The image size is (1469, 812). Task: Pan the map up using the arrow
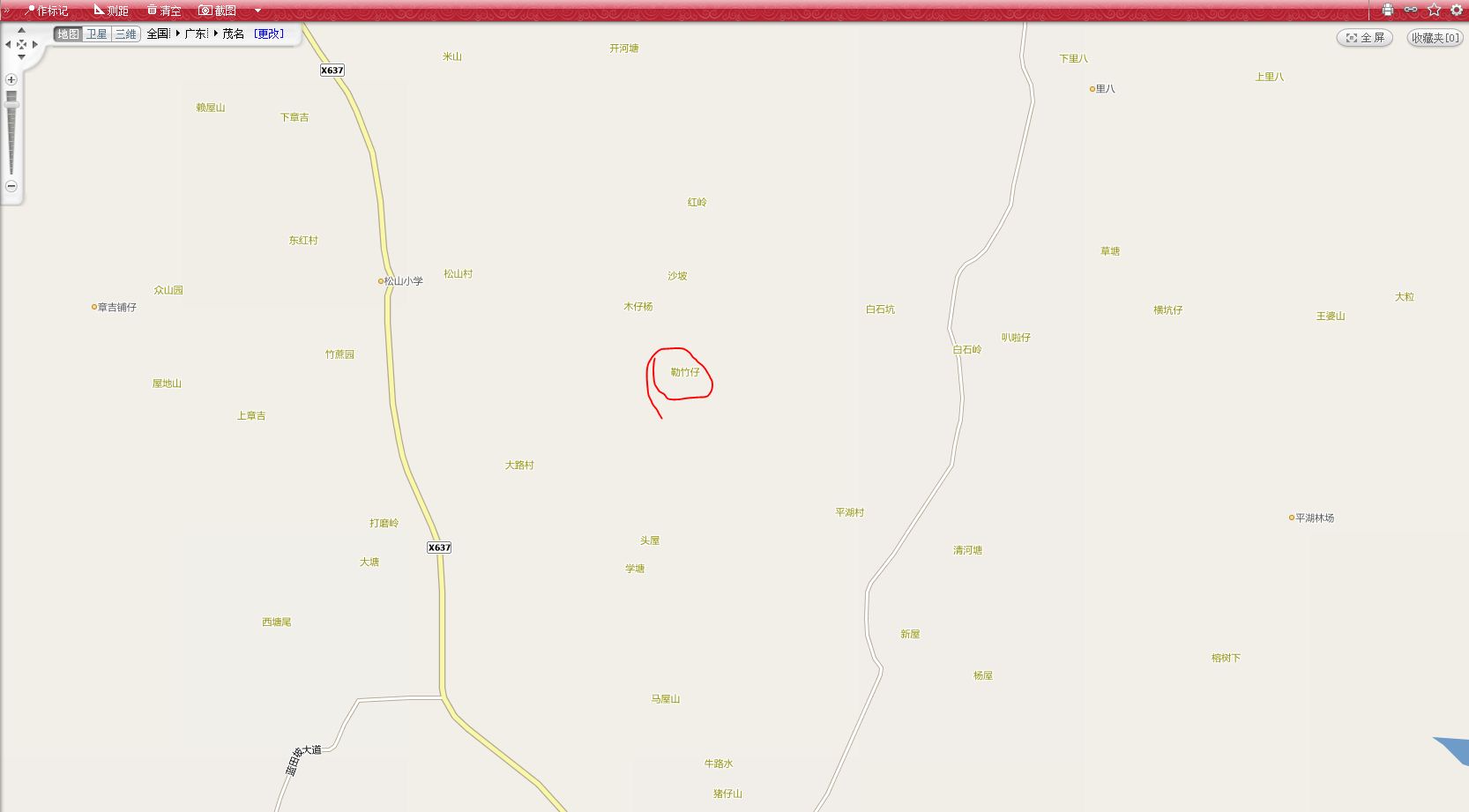click(21, 30)
